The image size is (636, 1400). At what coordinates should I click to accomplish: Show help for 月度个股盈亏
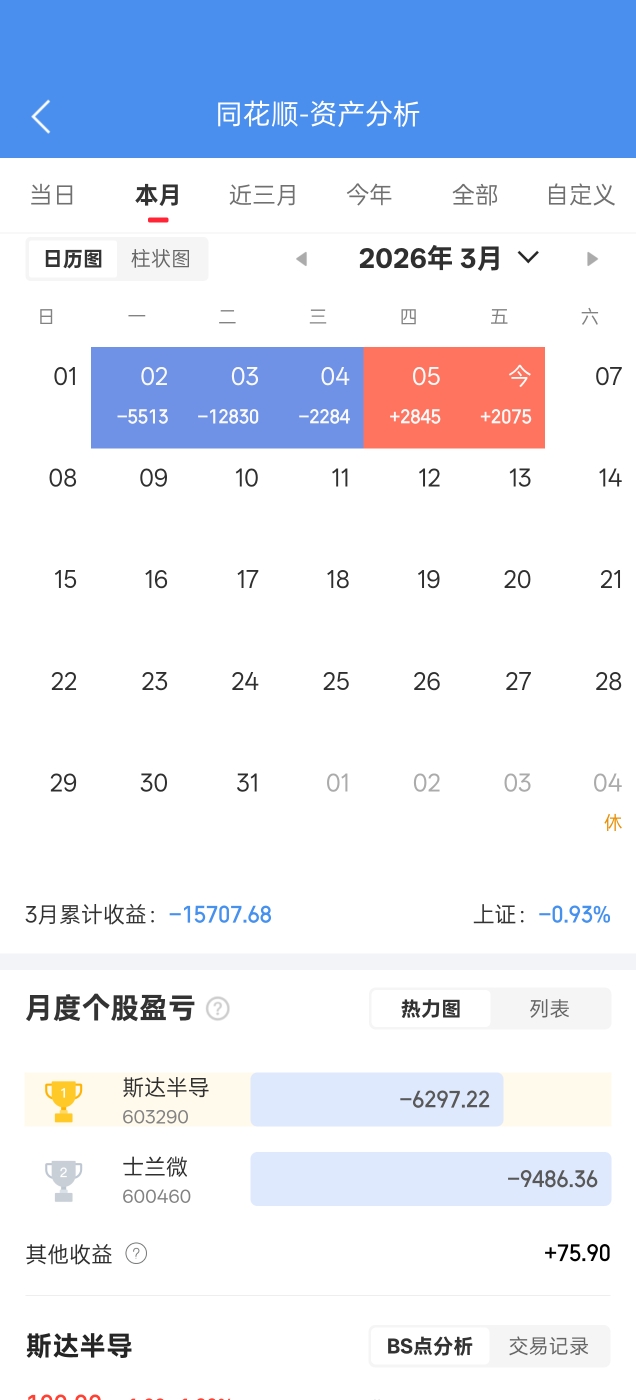tap(217, 1009)
